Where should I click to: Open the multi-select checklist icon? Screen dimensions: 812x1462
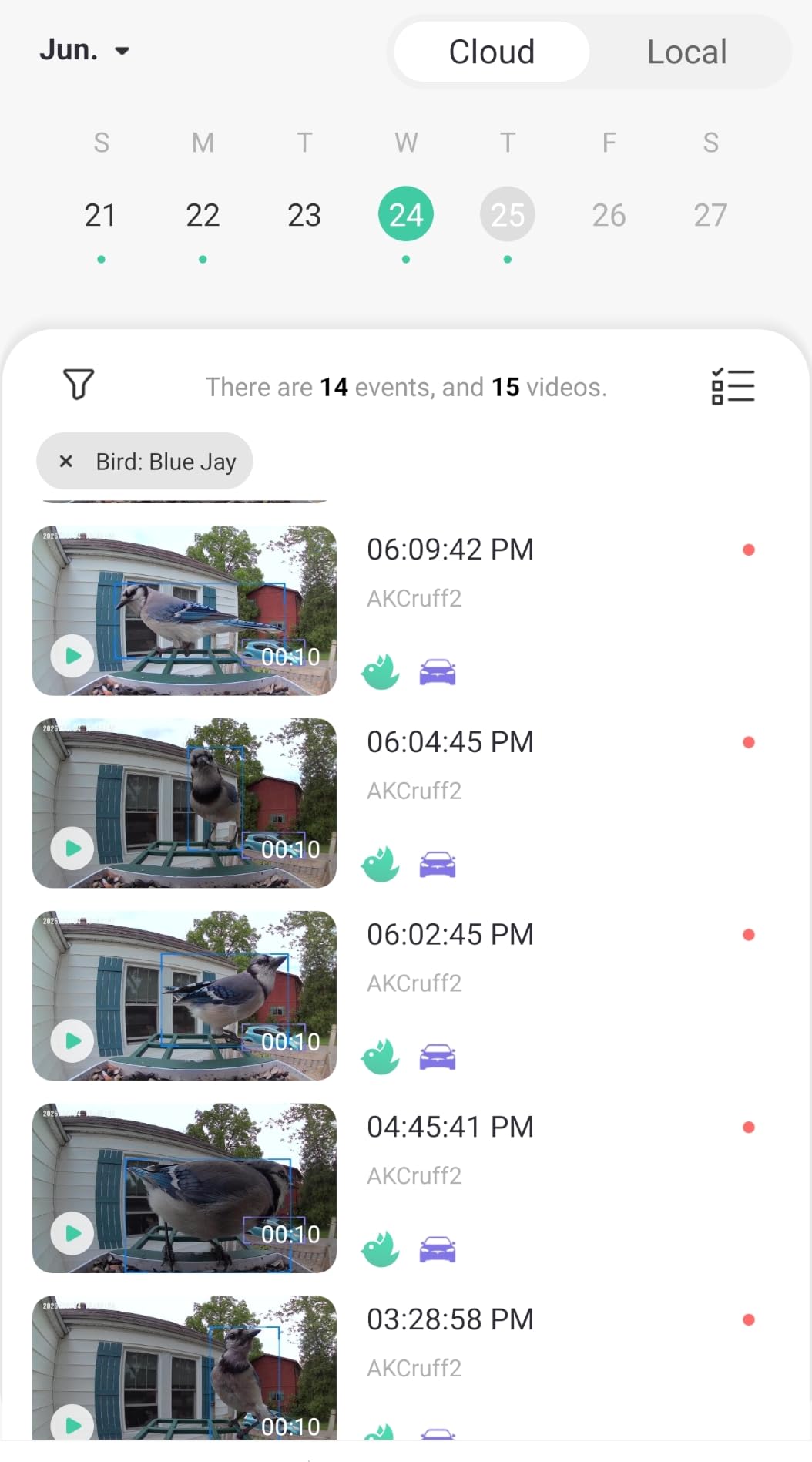[x=733, y=385]
